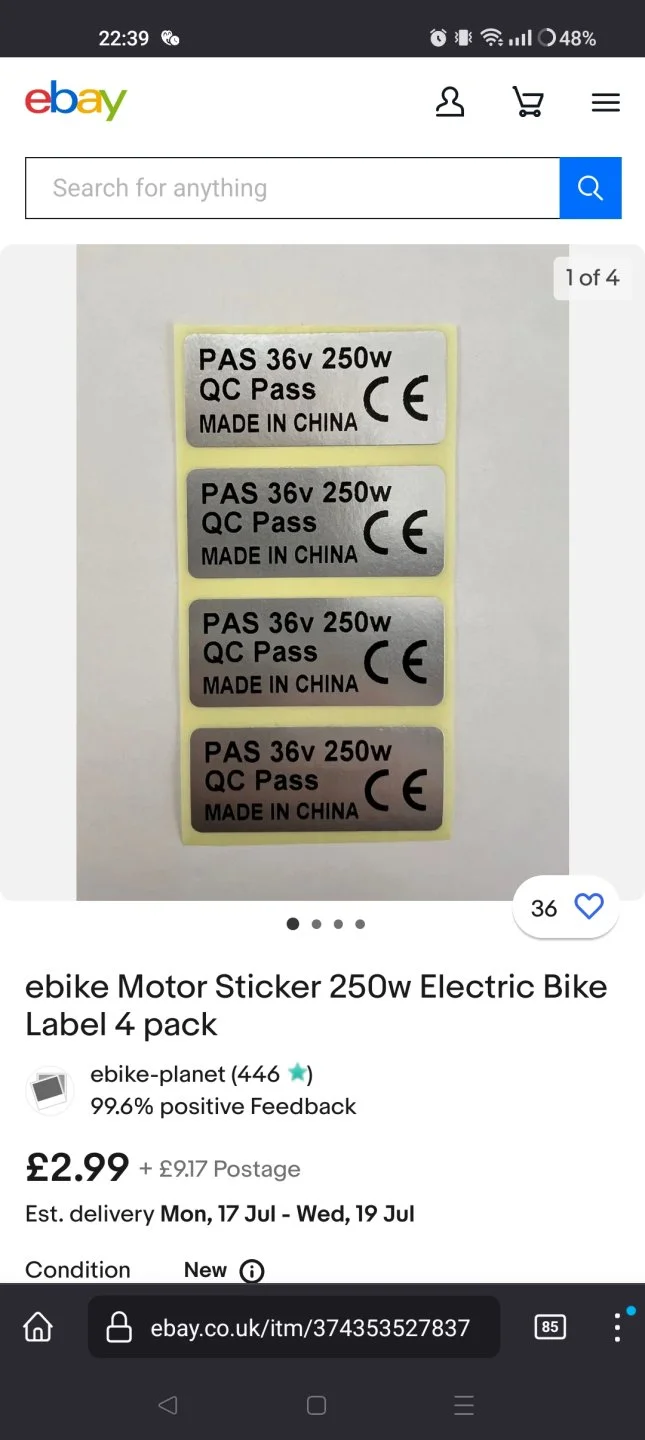The height and width of the screenshot is (1440, 645).
Task: Open the eBay home logo
Action: [x=76, y=101]
